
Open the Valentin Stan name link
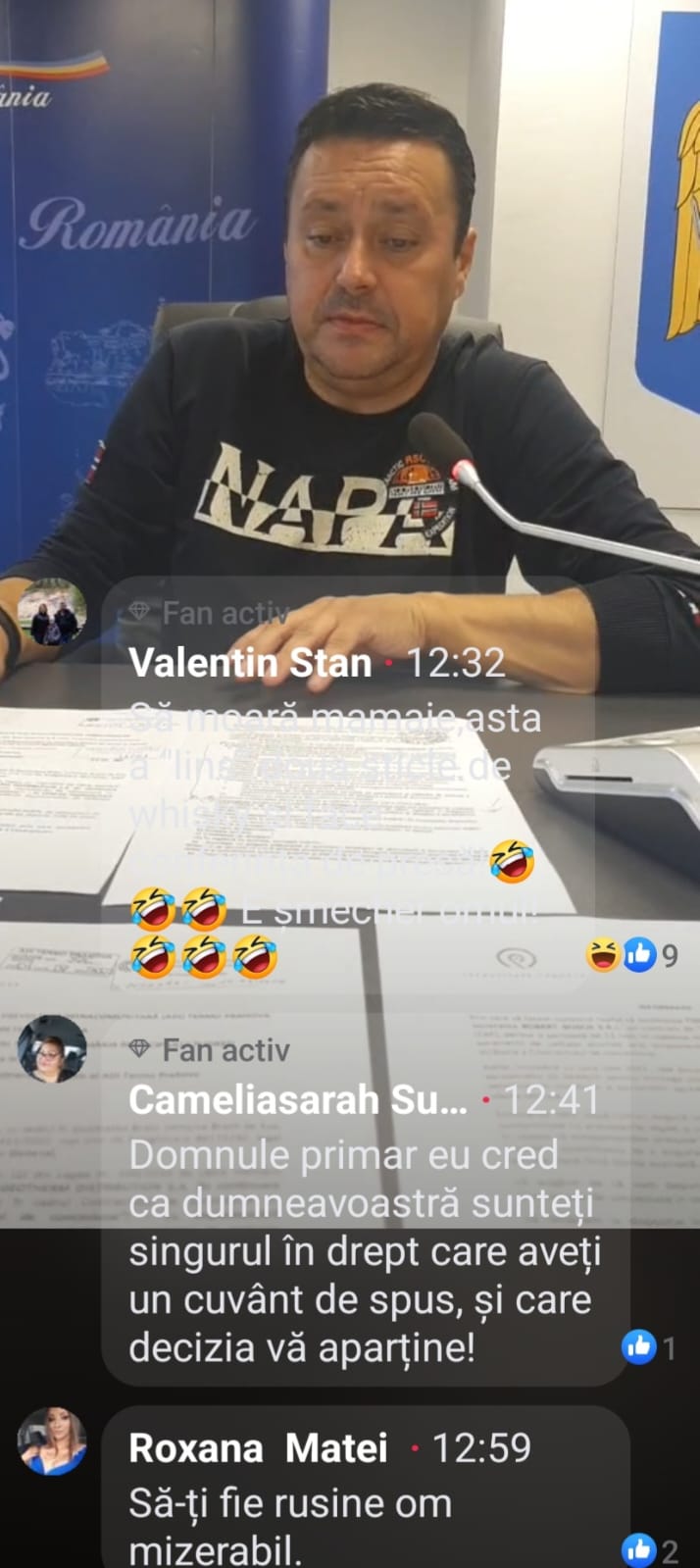pyautogui.click(x=250, y=663)
